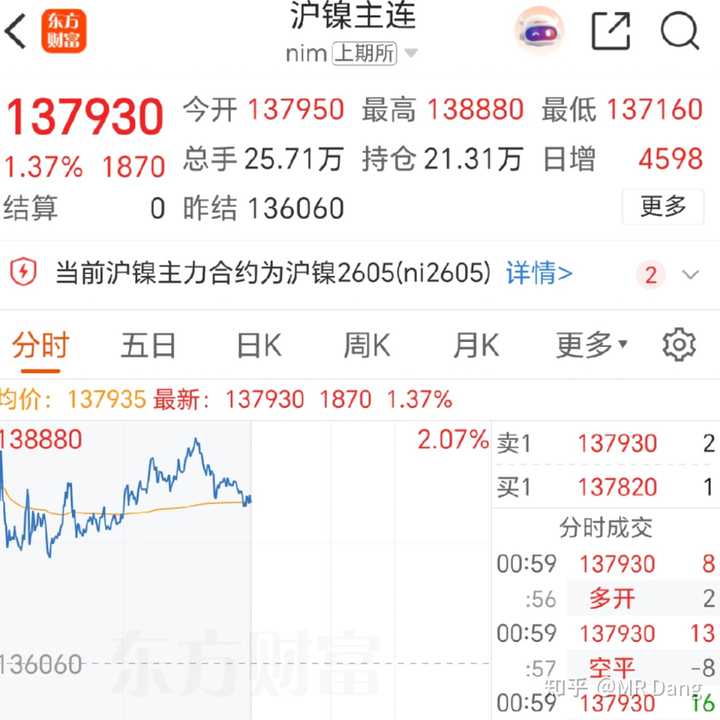Open the robot assistant icon
Viewport: 720px width, 720px height.
coord(540,32)
